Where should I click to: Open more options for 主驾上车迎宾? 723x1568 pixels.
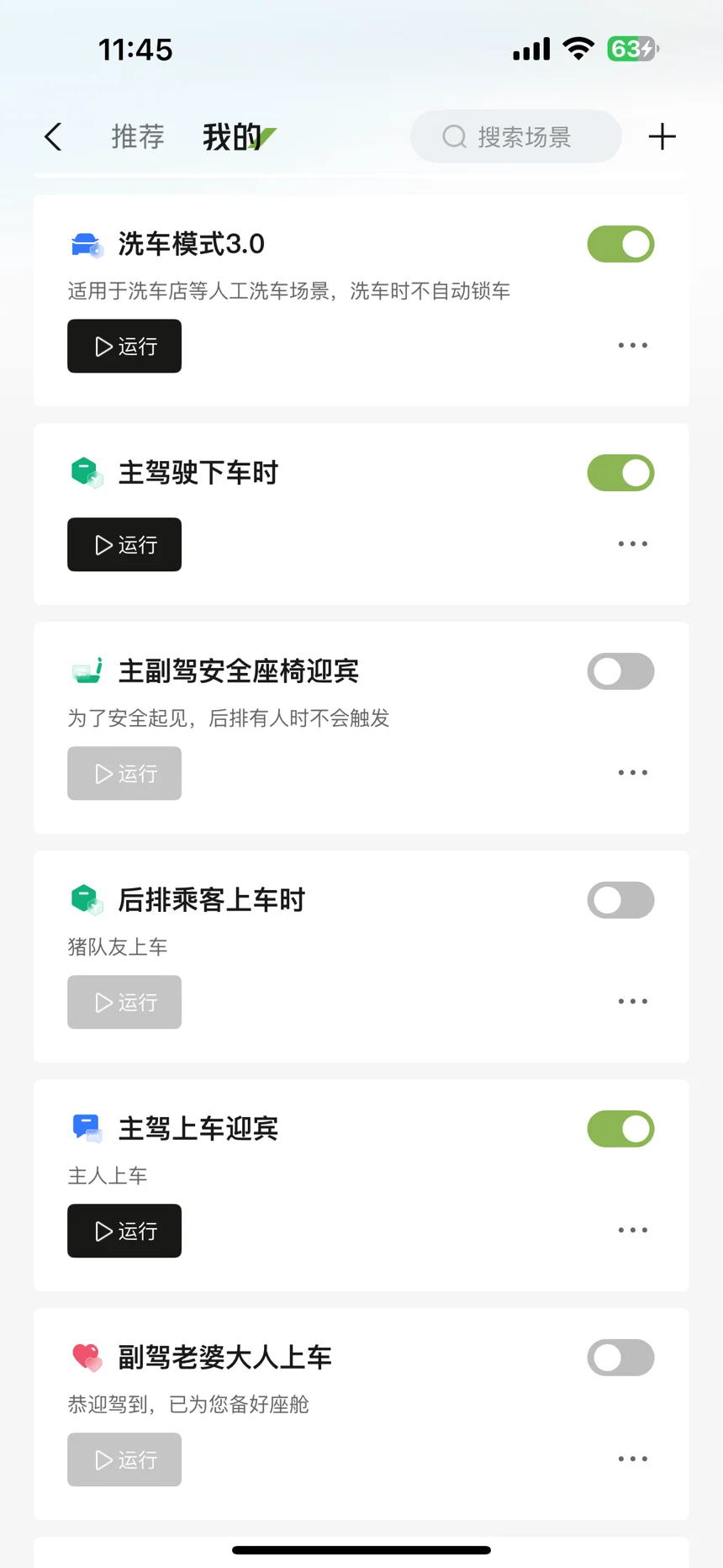click(632, 1230)
